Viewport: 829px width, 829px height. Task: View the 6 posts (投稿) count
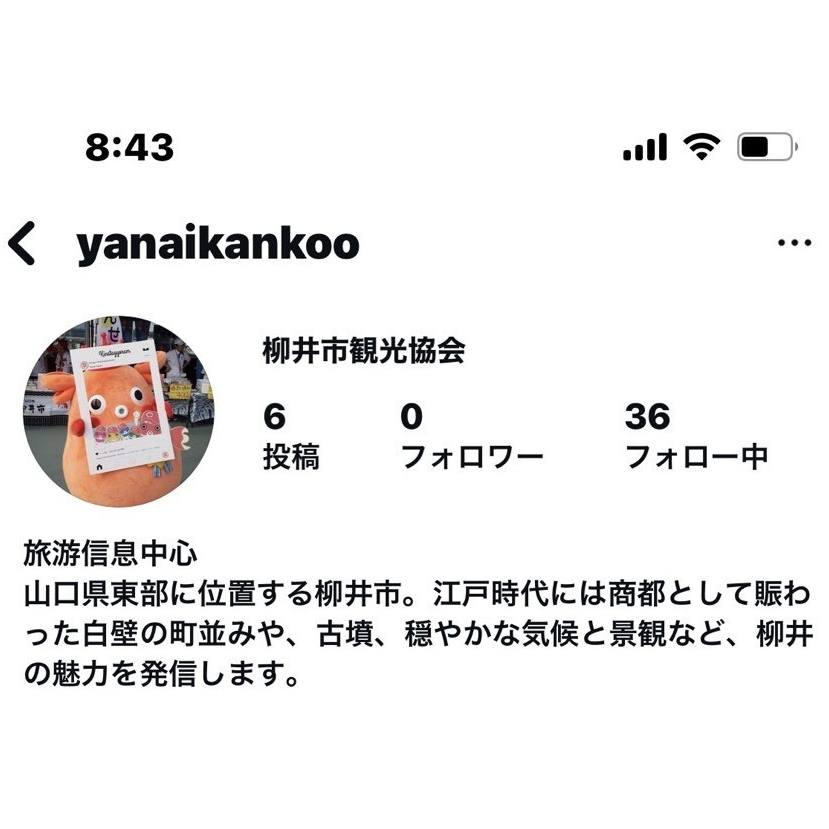point(291,437)
